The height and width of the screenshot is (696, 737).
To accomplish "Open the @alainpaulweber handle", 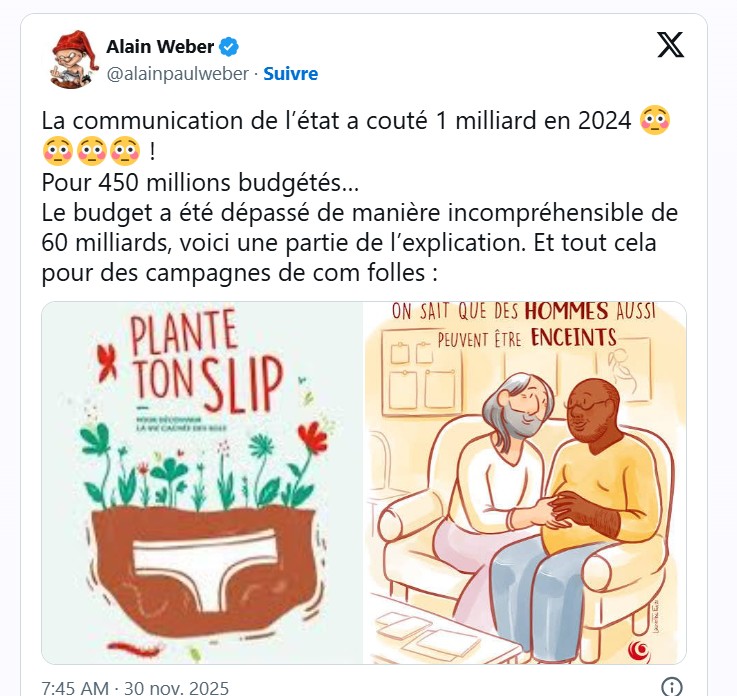I will [x=178, y=73].
